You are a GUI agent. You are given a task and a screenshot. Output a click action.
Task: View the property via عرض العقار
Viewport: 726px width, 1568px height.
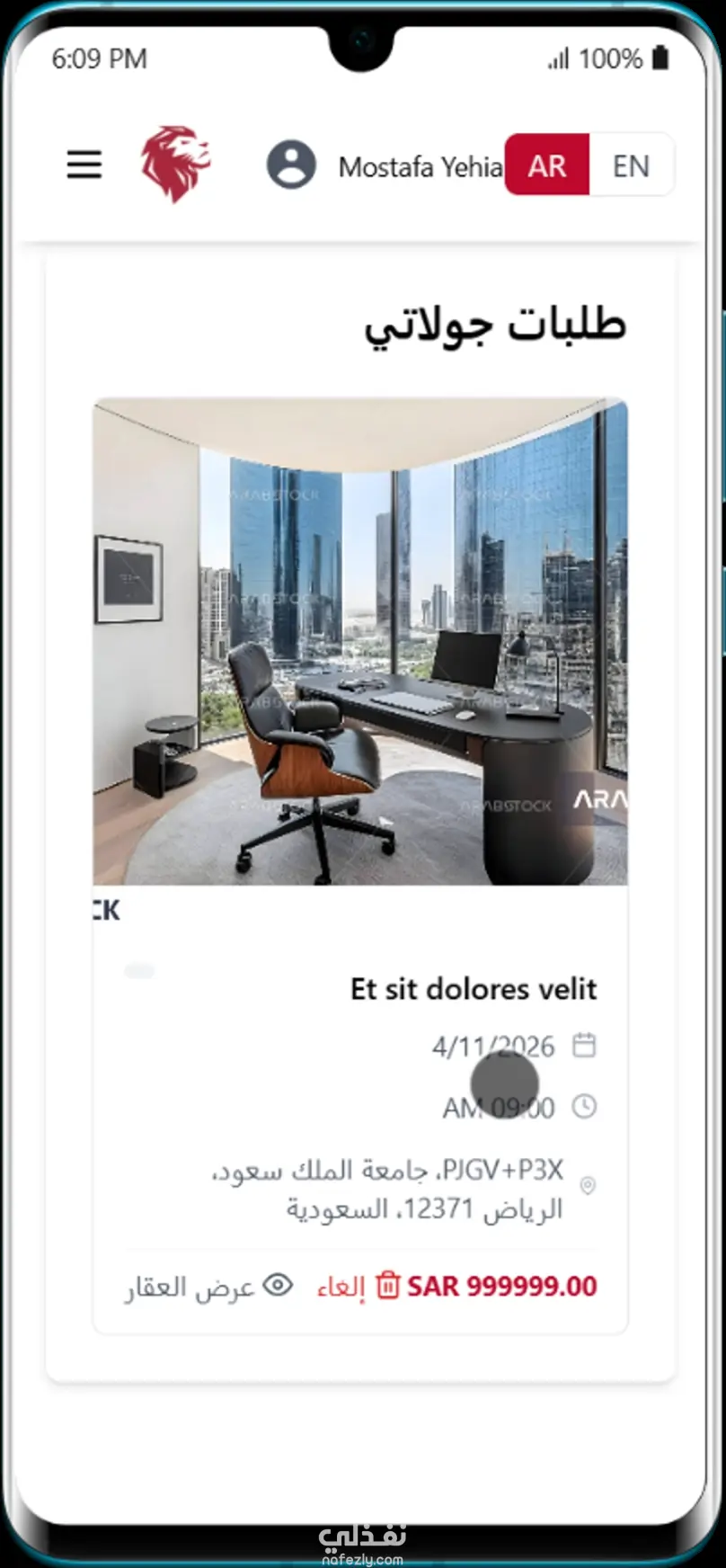(209, 1287)
